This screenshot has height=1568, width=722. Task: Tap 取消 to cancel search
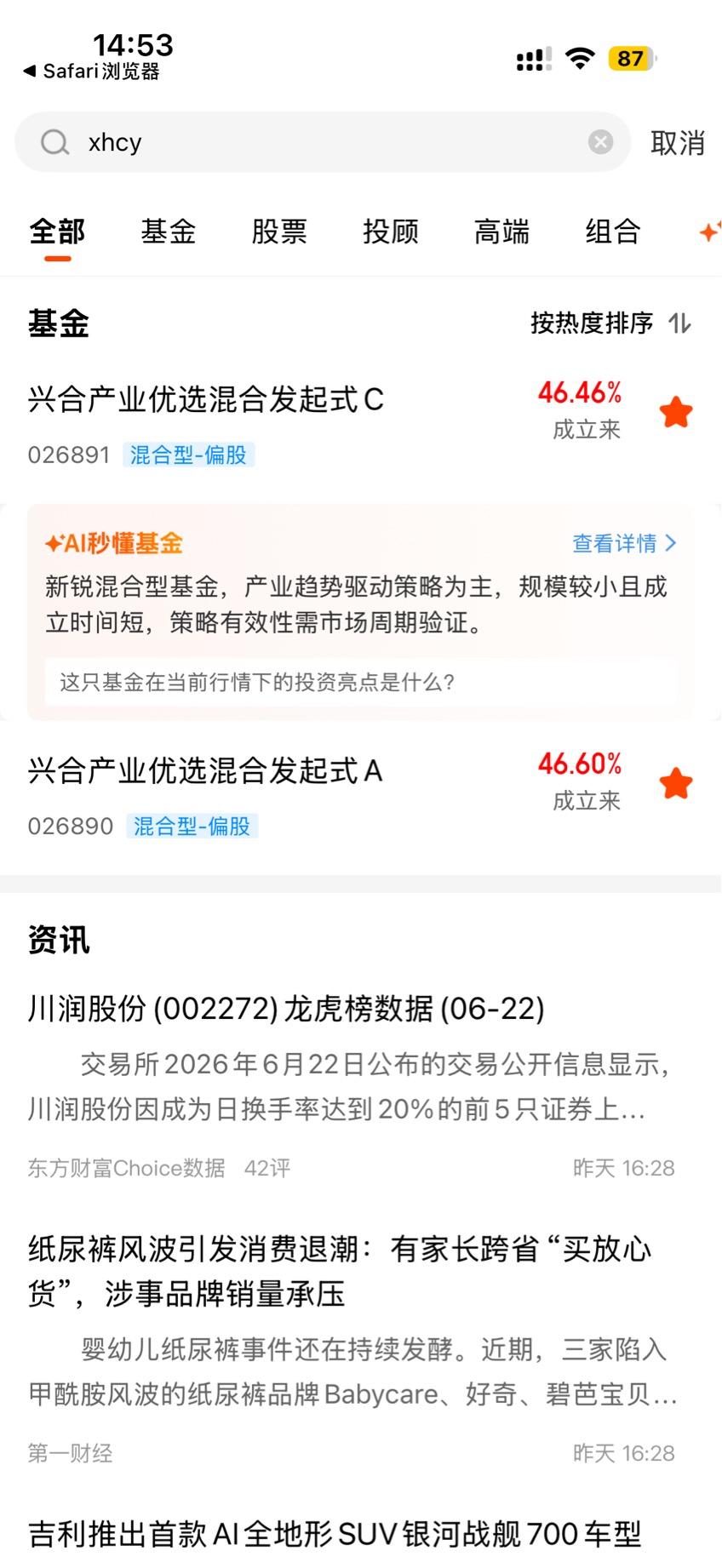tap(678, 143)
